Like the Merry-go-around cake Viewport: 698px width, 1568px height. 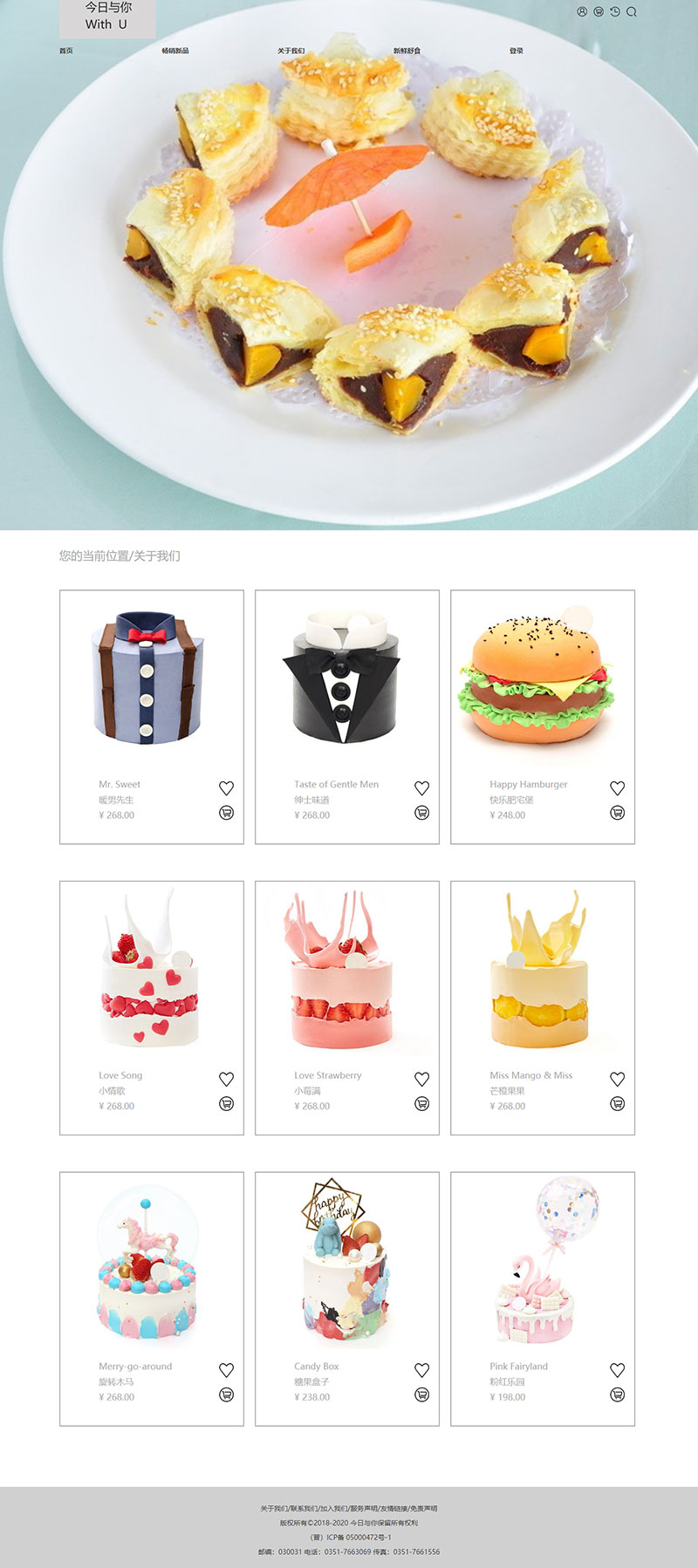226,1371
